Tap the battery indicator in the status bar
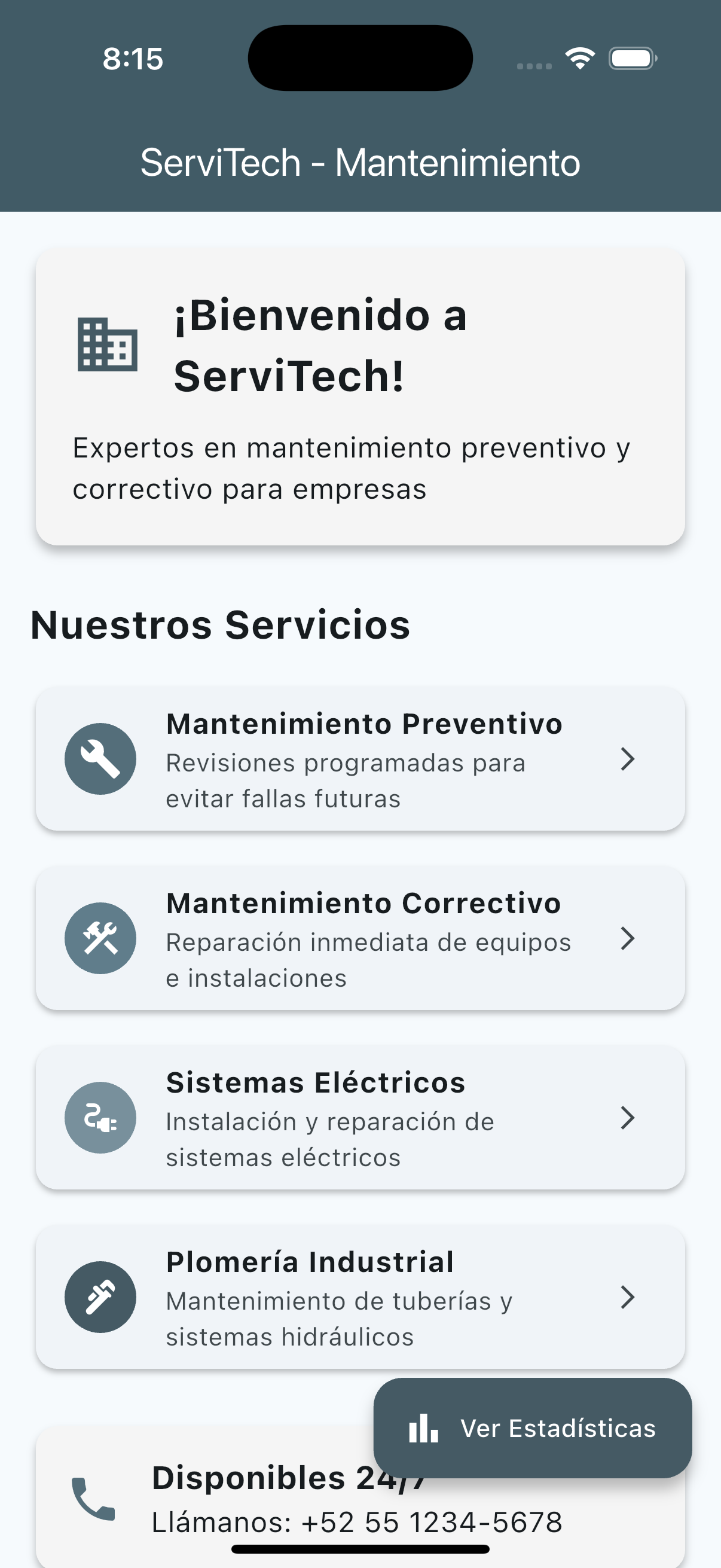721x1568 pixels. (631, 59)
